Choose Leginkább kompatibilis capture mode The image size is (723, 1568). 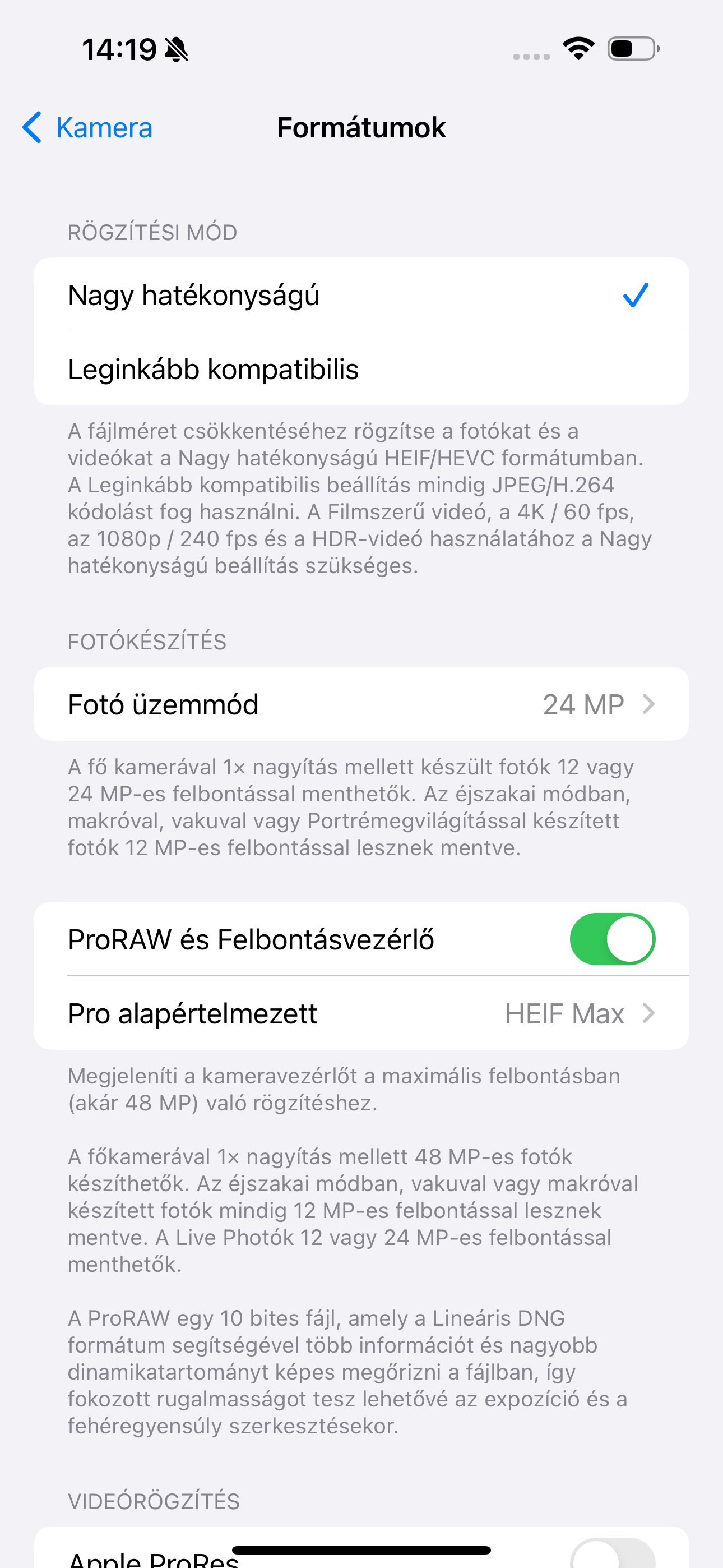click(x=361, y=369)
